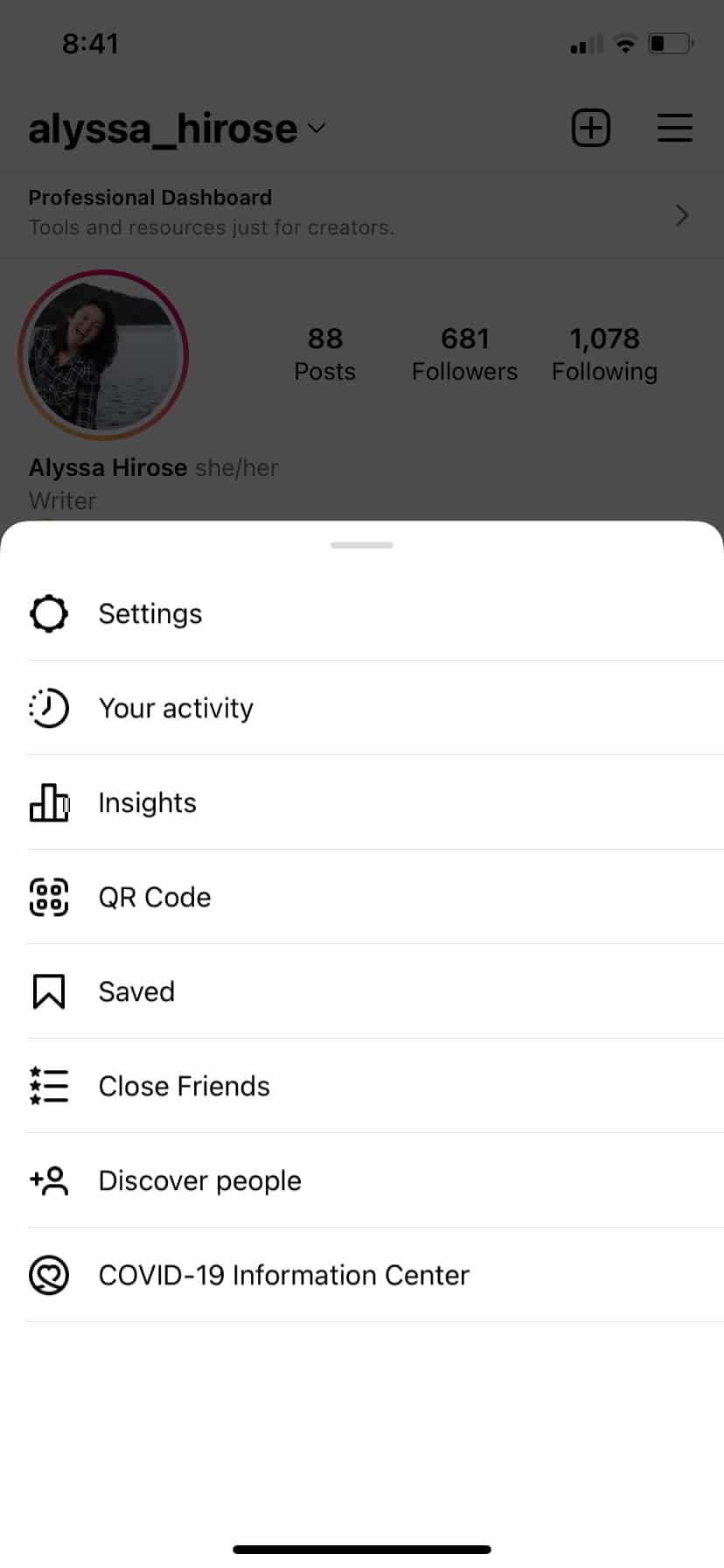Screen dimensions: 724x1568
Task: Open the hamburger menu icon
Action: click(674, 128)
